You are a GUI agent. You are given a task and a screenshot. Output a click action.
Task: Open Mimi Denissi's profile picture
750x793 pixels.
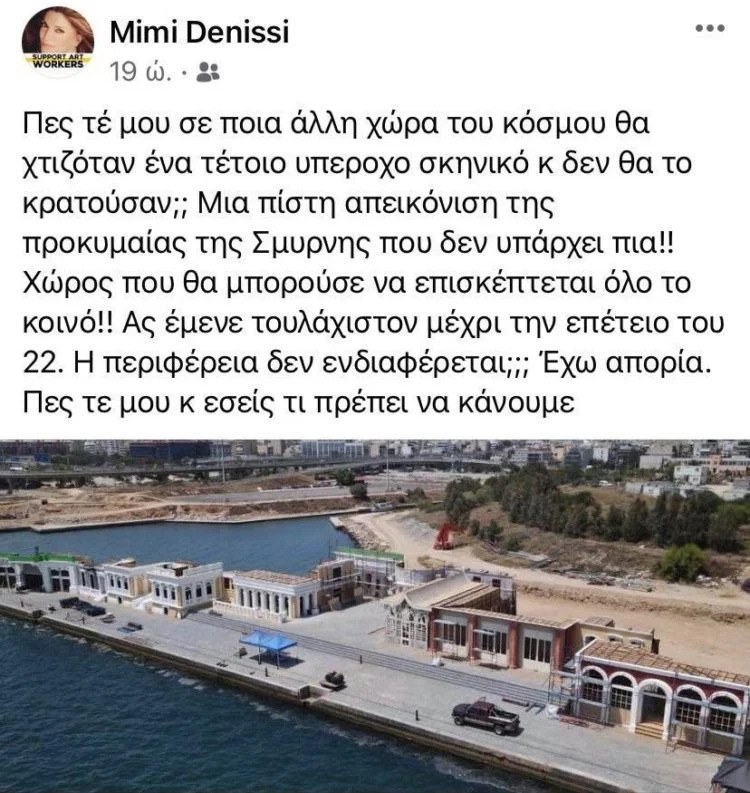57,42
